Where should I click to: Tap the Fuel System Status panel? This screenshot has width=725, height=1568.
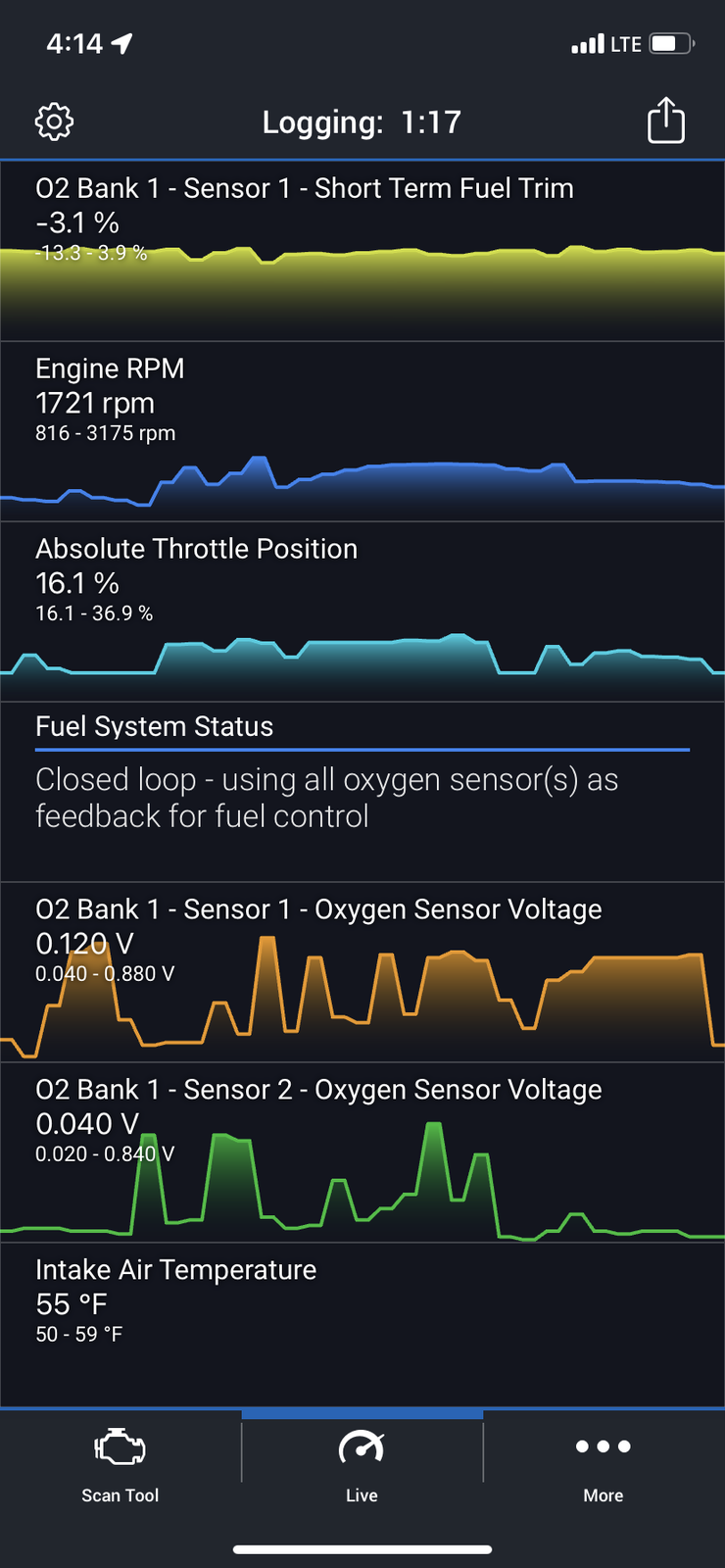coord(362,792)
